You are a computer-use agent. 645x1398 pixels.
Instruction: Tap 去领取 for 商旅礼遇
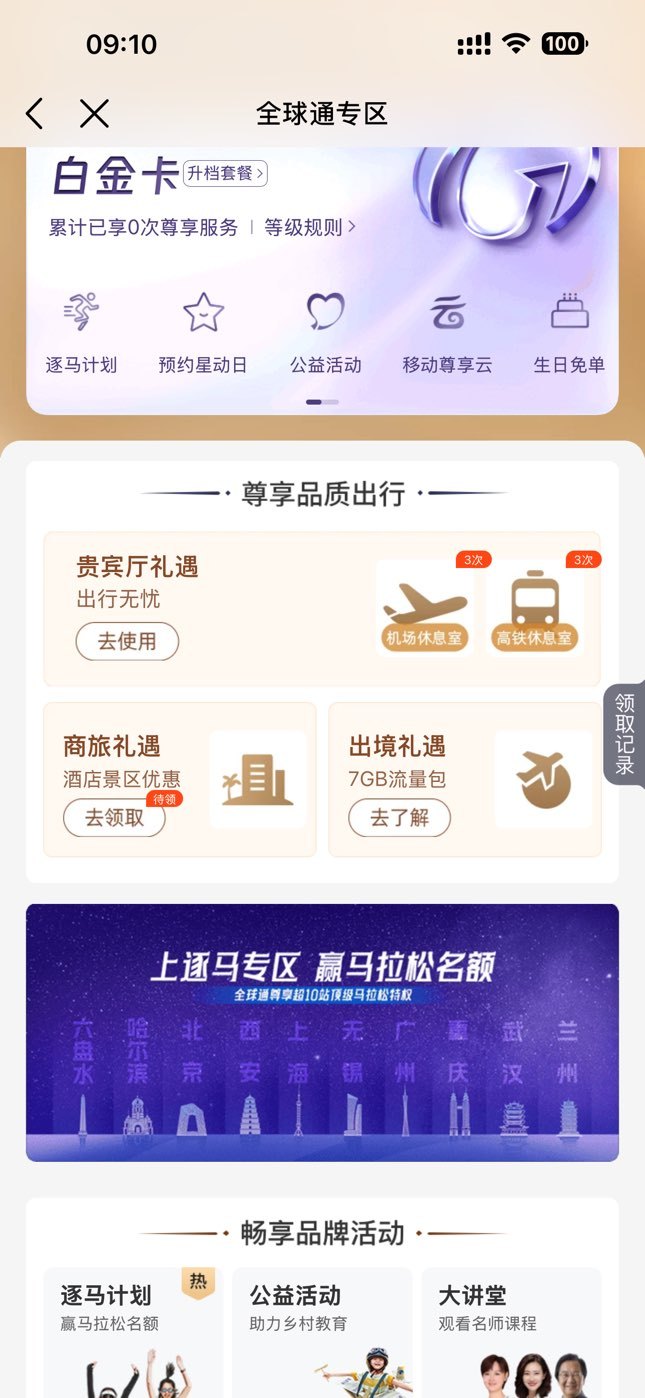(114, 818)
